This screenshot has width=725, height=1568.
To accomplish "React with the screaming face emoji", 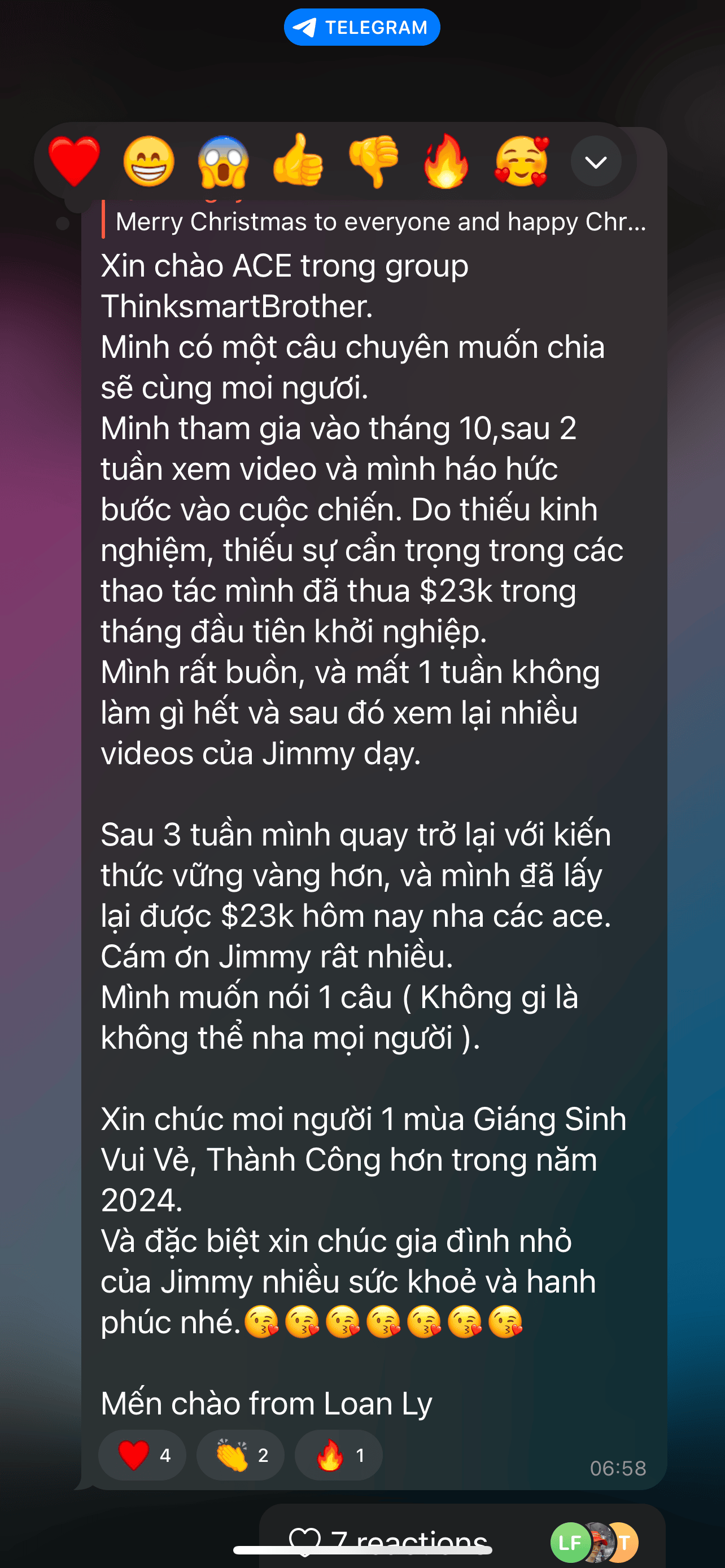I will click(224, 161).
